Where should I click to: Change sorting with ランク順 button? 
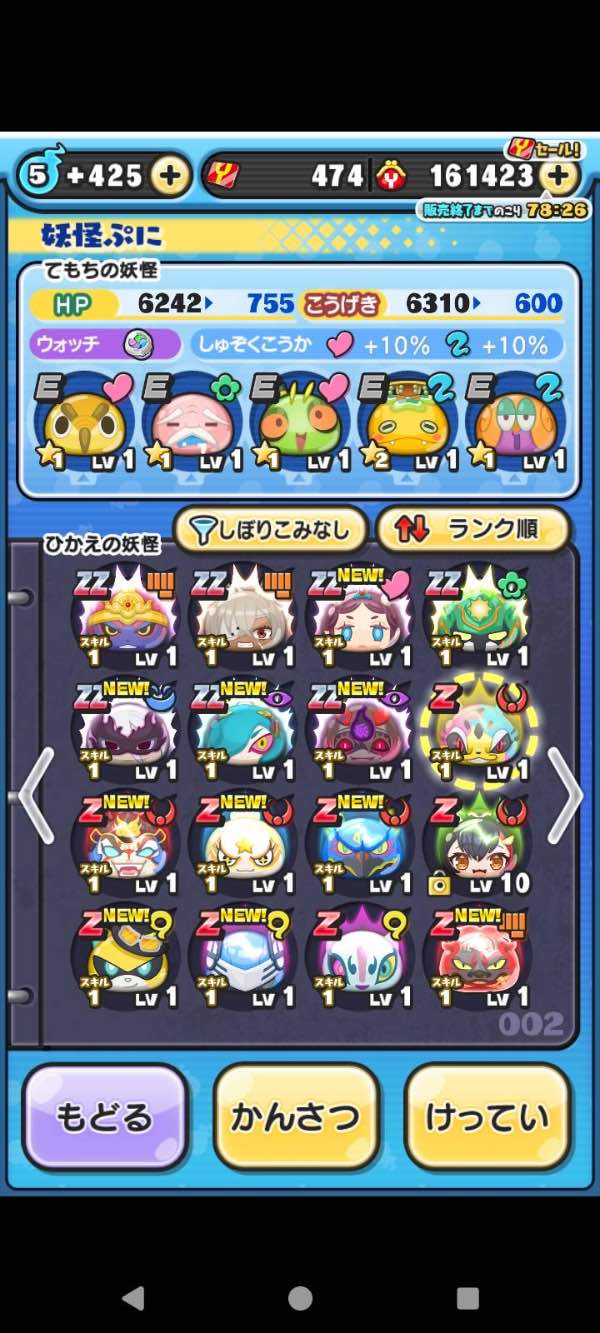pos(473,531)
